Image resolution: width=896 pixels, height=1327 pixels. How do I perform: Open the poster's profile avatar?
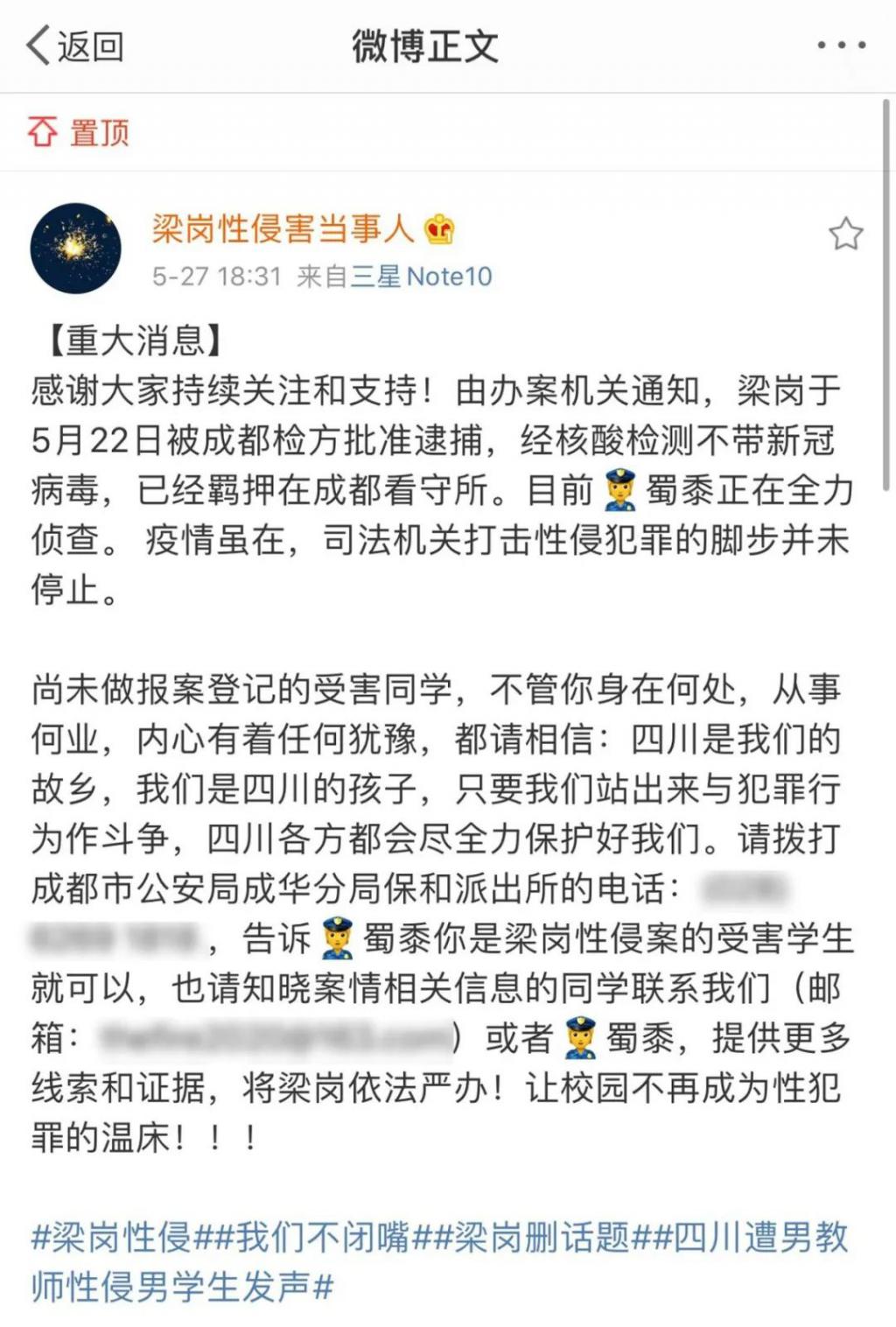(x=76, y=249)
